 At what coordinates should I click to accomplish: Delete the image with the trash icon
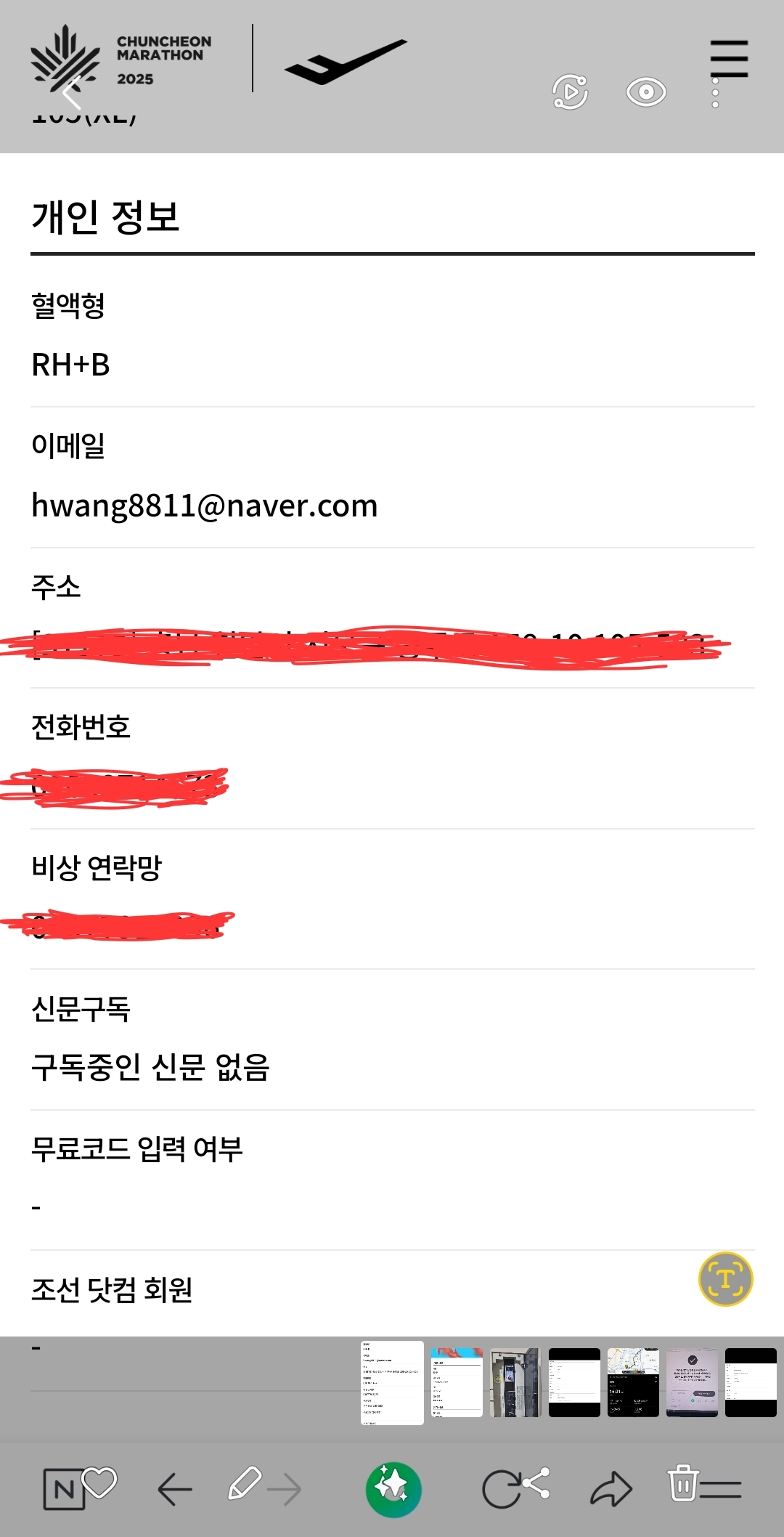coord(682,1483)
